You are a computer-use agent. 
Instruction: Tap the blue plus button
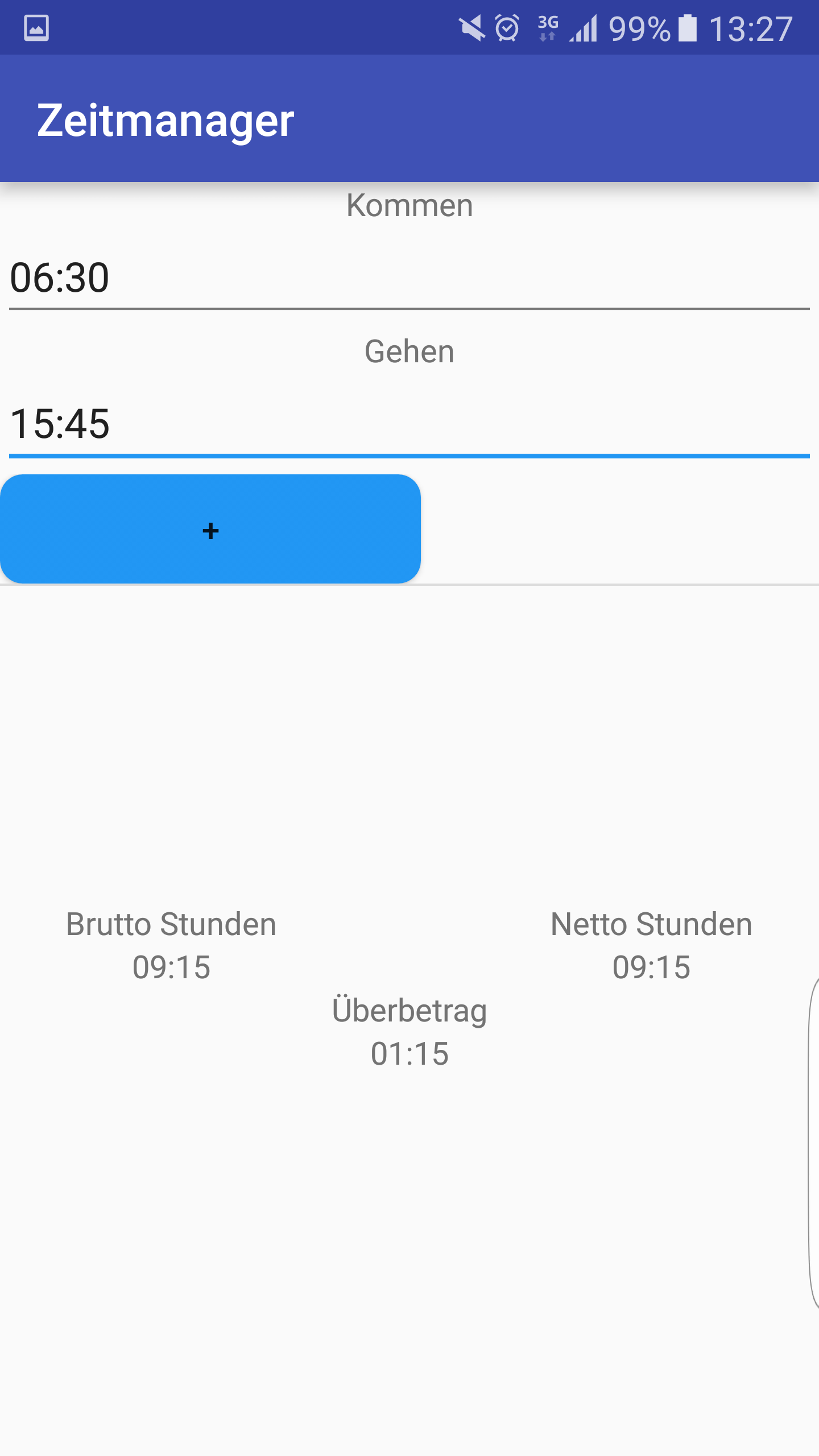[210, 529]
